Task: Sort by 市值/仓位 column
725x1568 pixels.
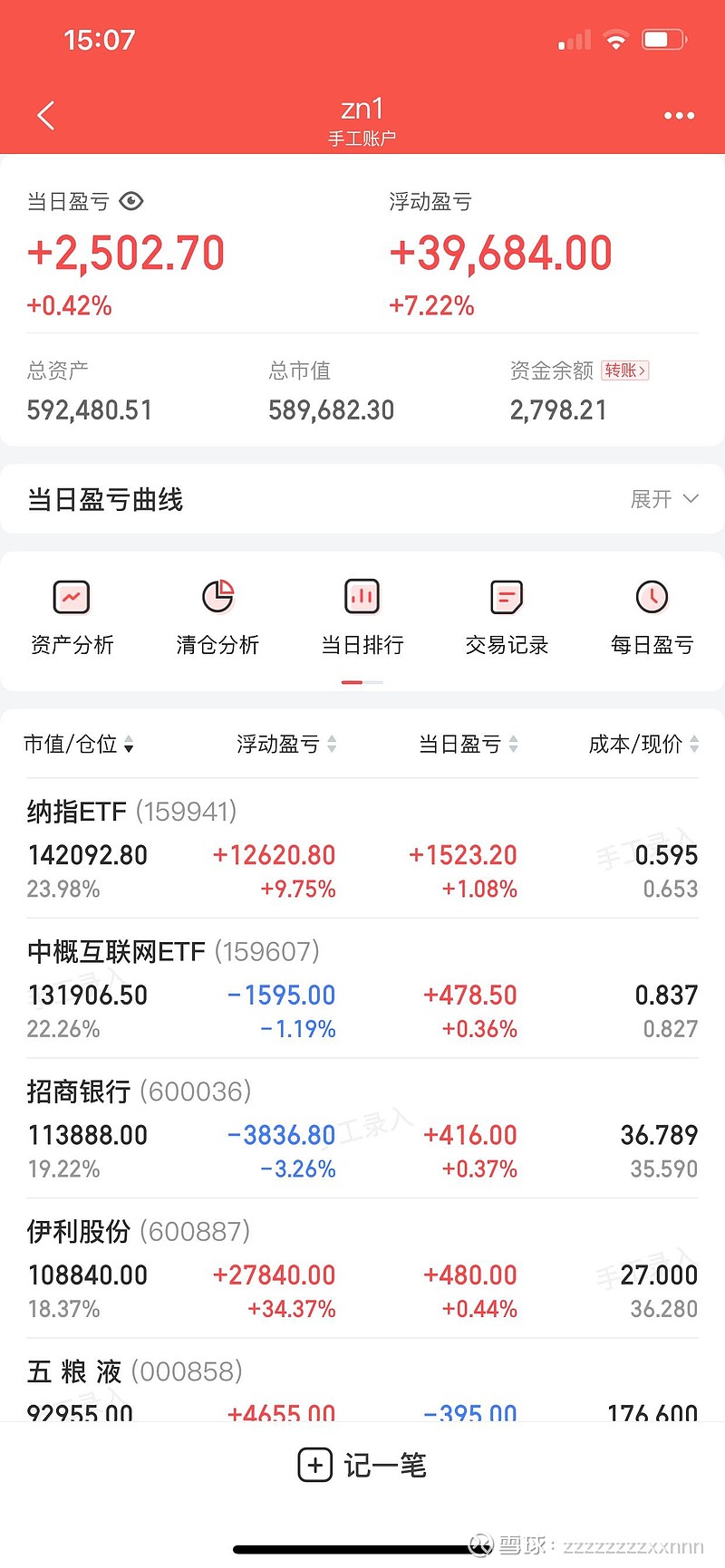Action: click(79, 745)
